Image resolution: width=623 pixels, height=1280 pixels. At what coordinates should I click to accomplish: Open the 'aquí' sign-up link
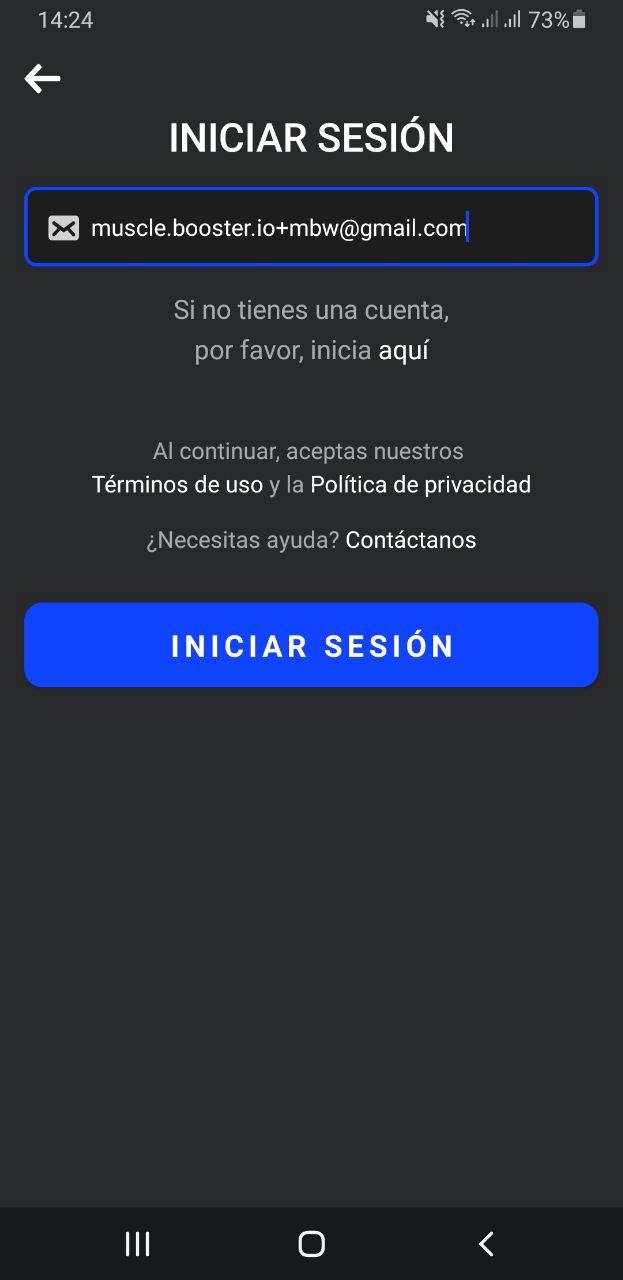(x=404, y=351)
